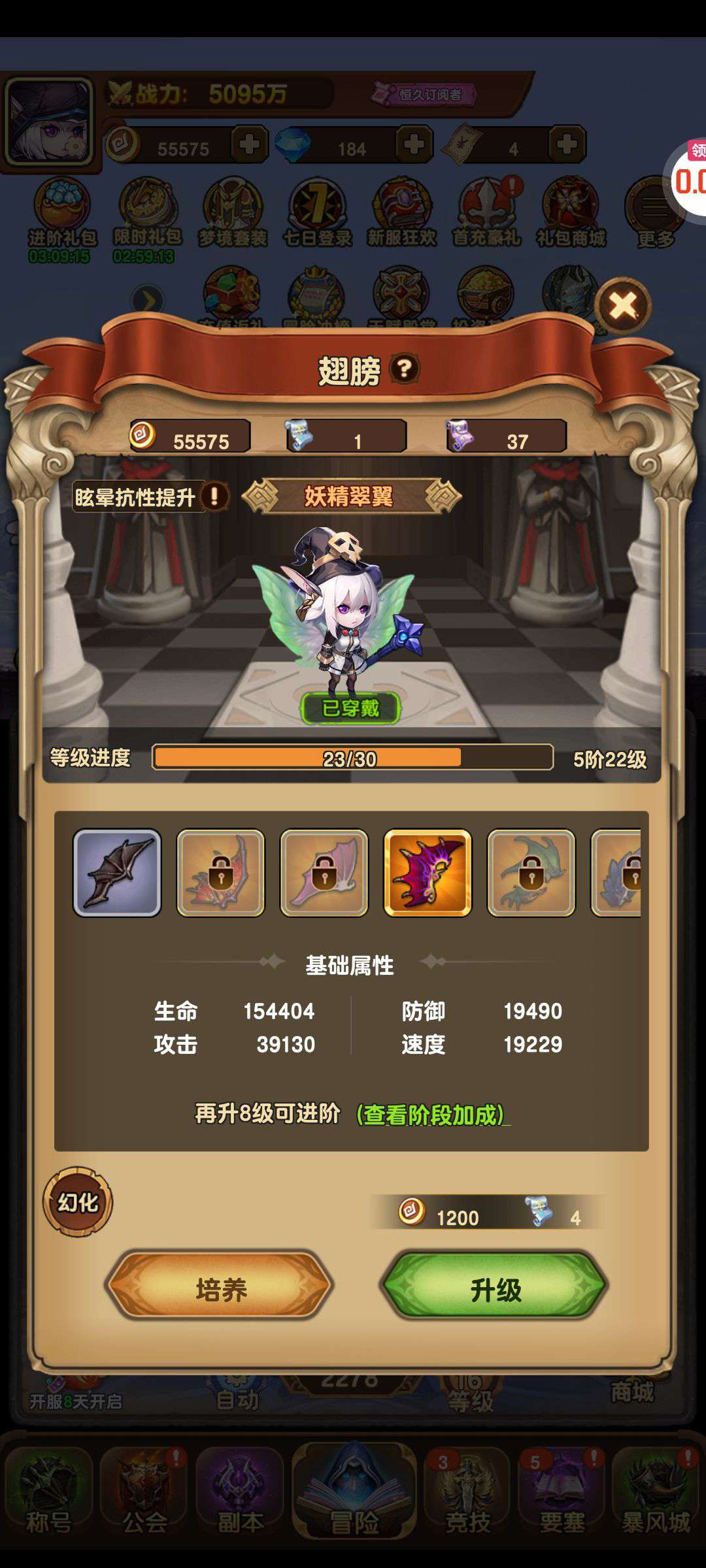This screenshot has width=706, height=1568.
Task: Select the locked green wing thumbnail
Action: (531, 873)
